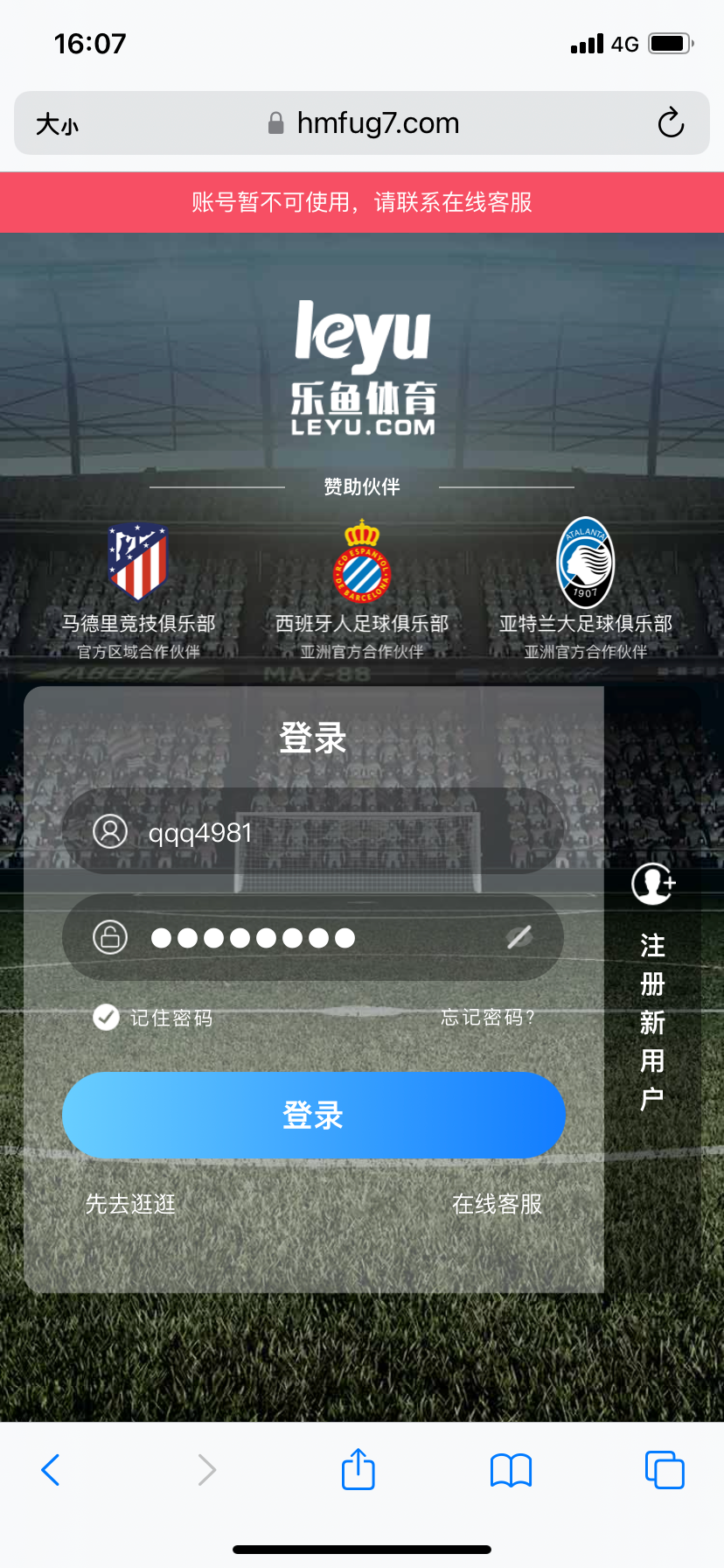
Task: Click the username person icon in login field
Action: pos(108,831)
